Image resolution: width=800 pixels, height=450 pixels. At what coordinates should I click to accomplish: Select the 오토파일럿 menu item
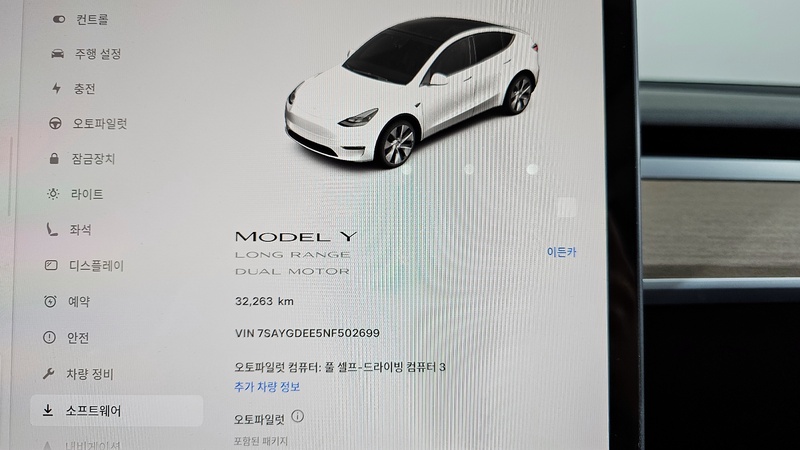pos(99,123)
